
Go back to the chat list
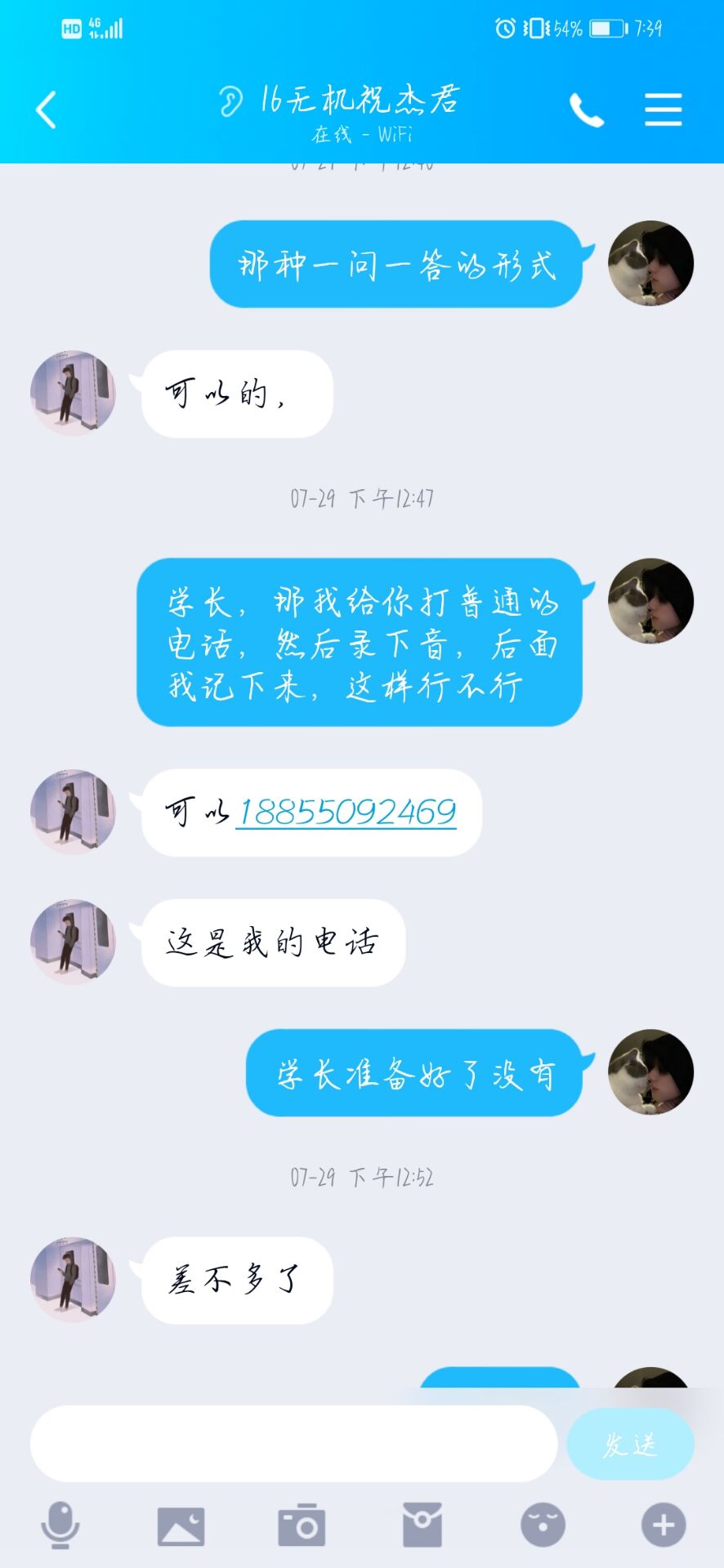point(47,109)
